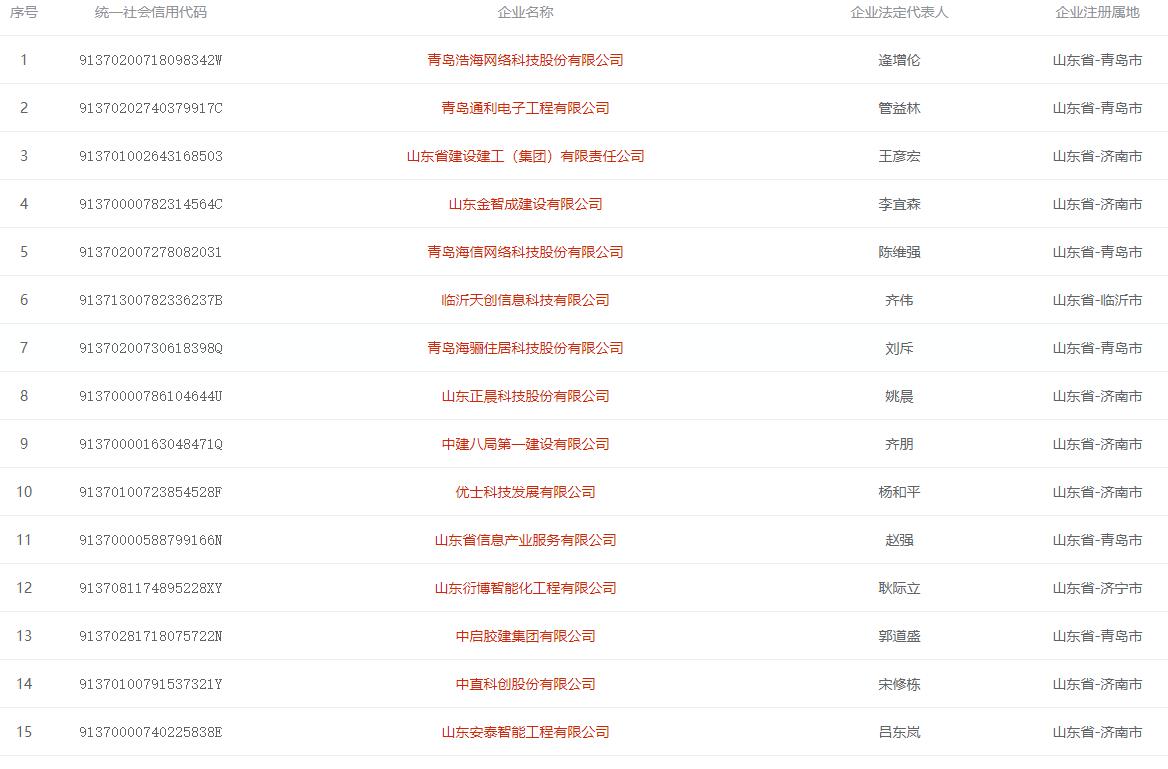View 山东省信息产业服务有限公司 details

coord(525,540)
